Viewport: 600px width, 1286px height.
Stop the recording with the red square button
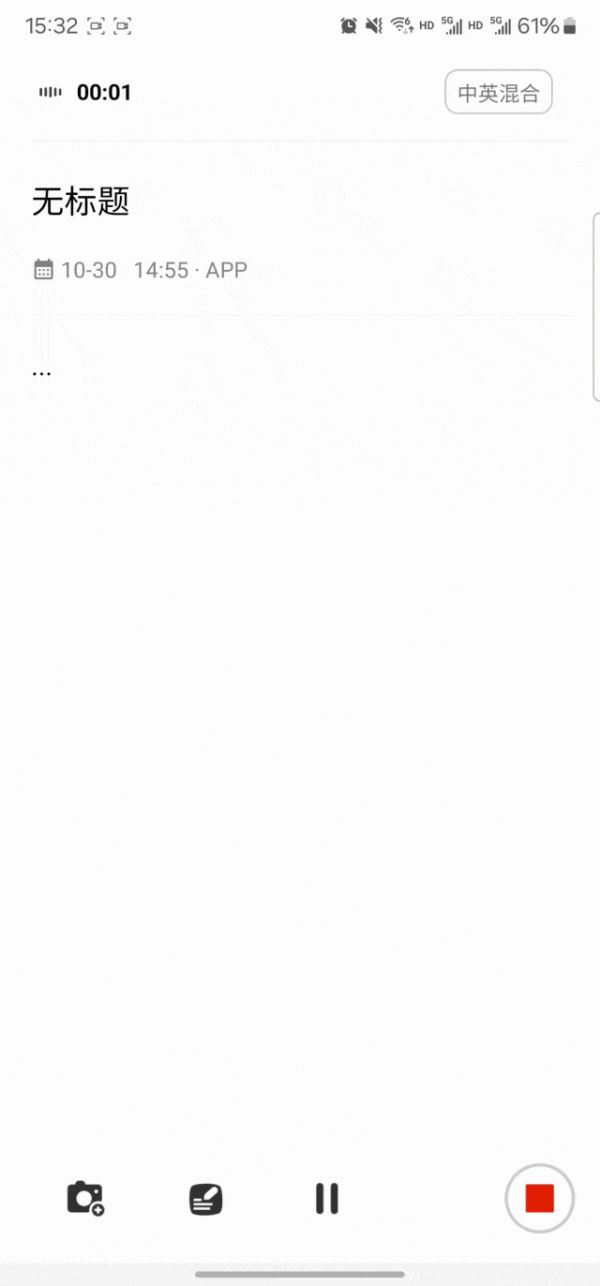pos(539,1197)
